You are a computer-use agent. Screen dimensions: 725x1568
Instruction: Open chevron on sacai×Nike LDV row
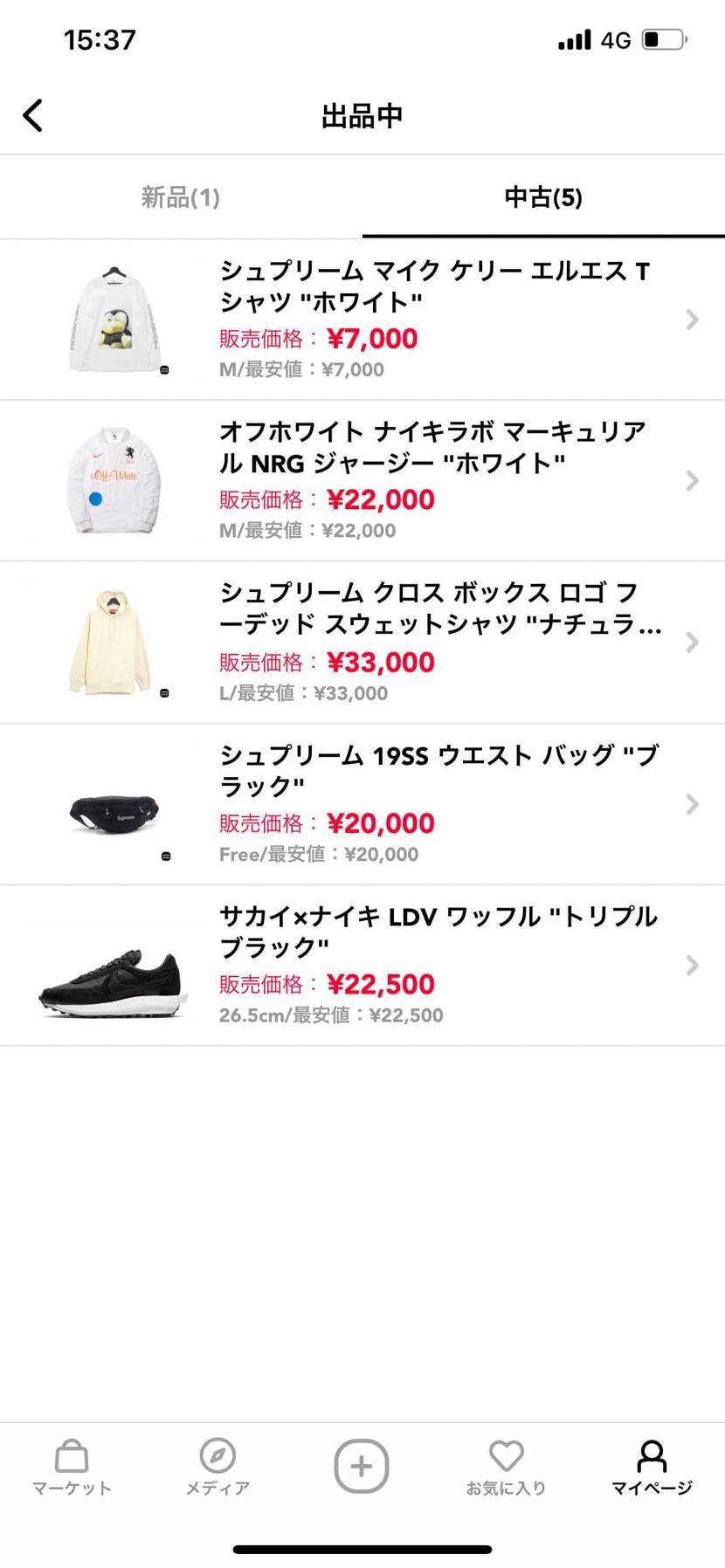pos(693,966)
